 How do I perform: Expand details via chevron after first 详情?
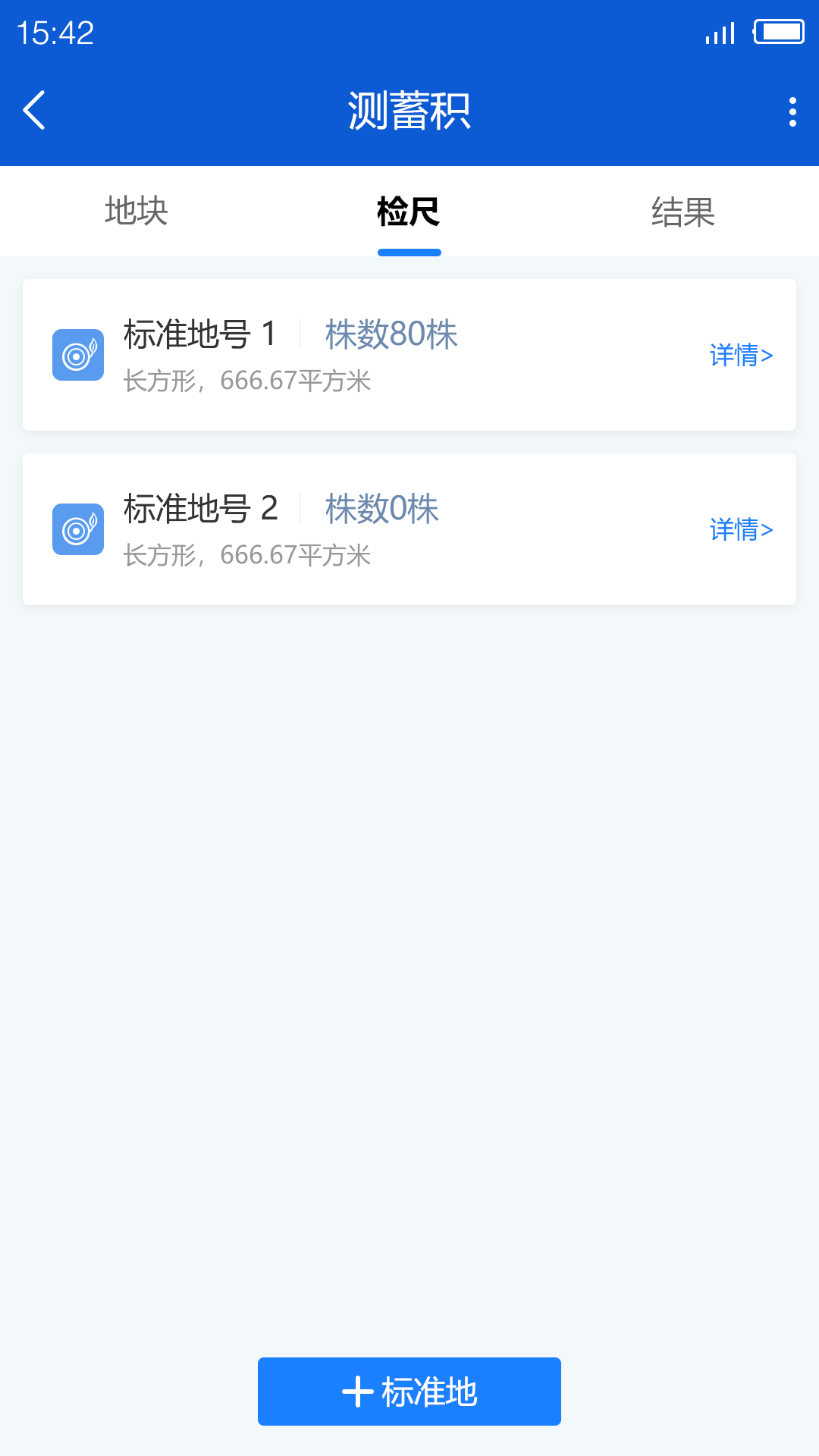pyautogui.click(x=768, y=353)
